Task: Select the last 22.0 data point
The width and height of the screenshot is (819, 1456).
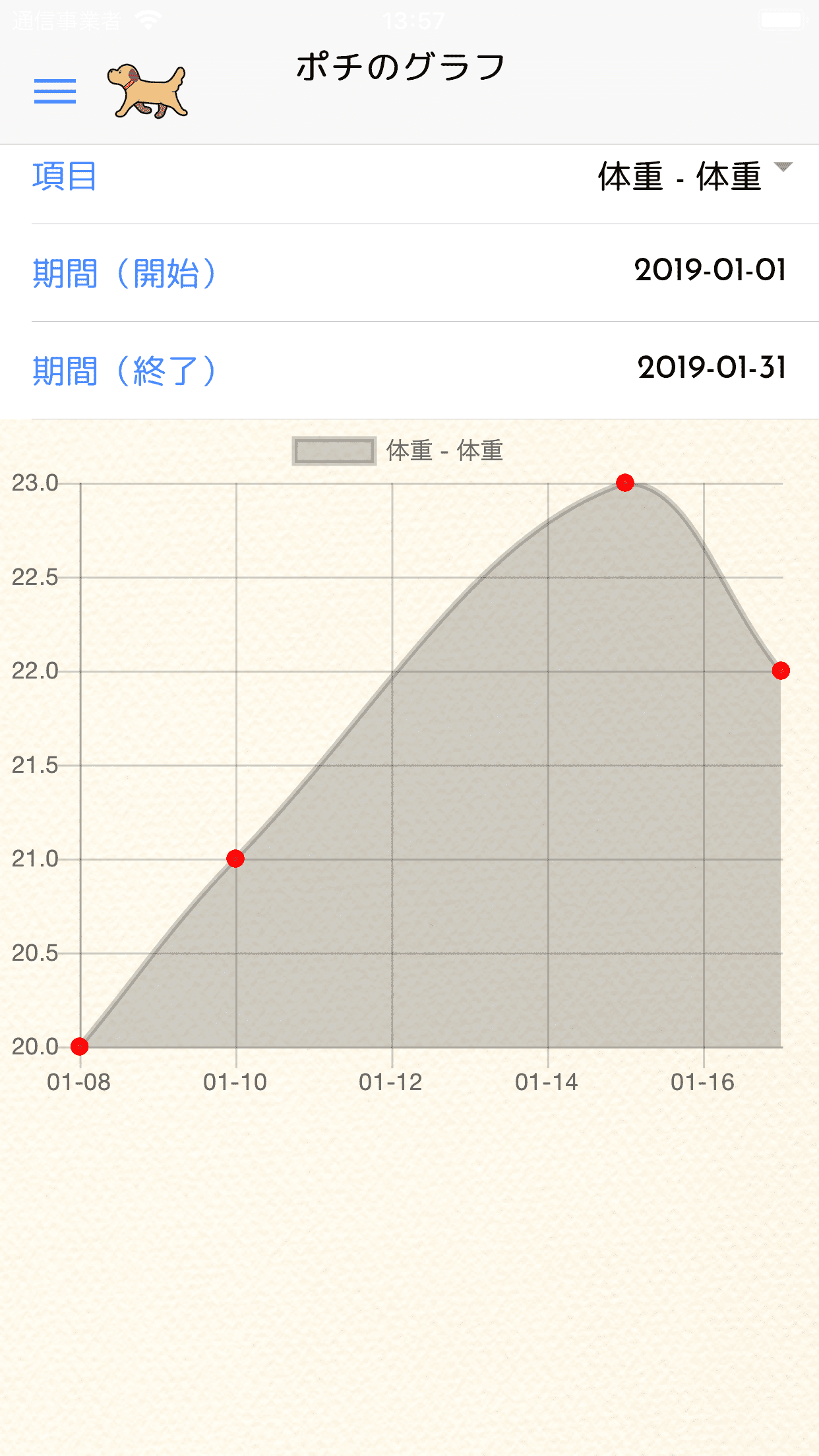Action: (x=781, y=671)
